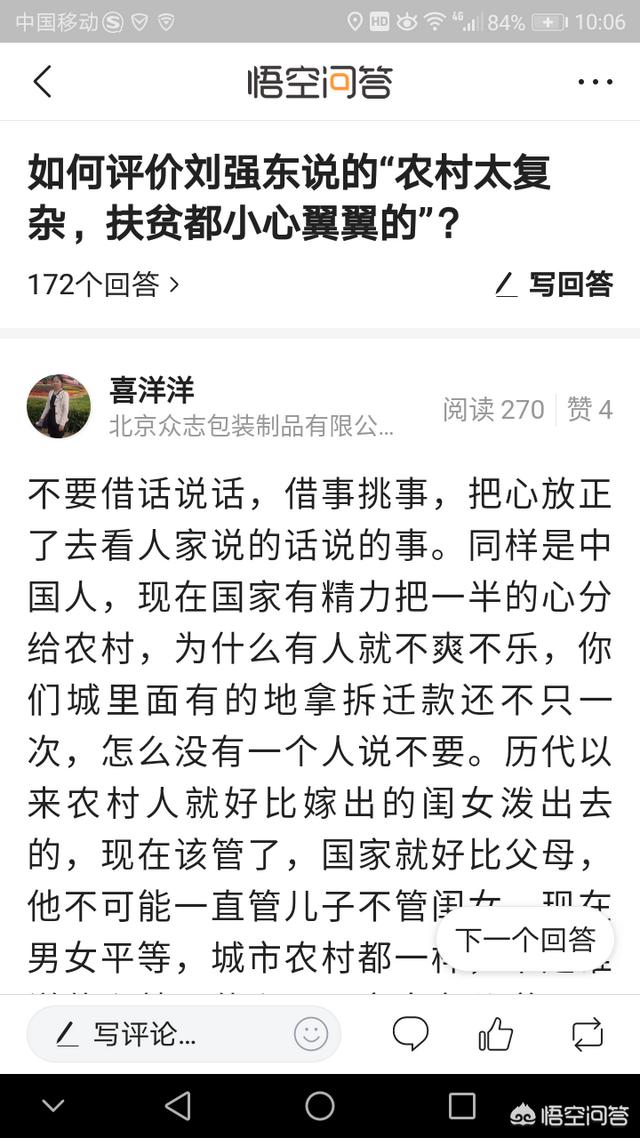Open recent apps from the navigation bar

point(462,1106)
